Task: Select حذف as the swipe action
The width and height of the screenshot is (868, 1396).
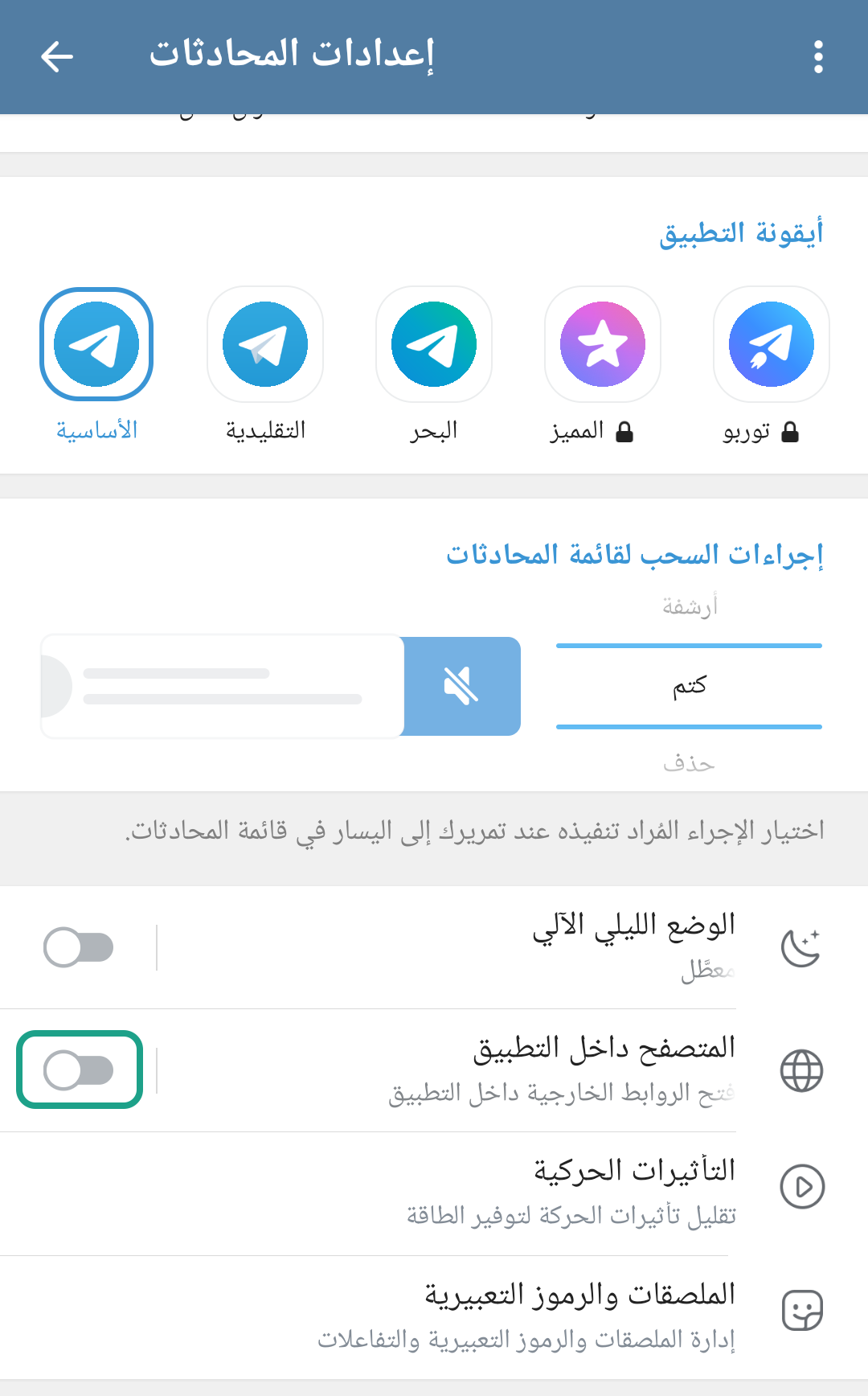Action: [690, 763]
